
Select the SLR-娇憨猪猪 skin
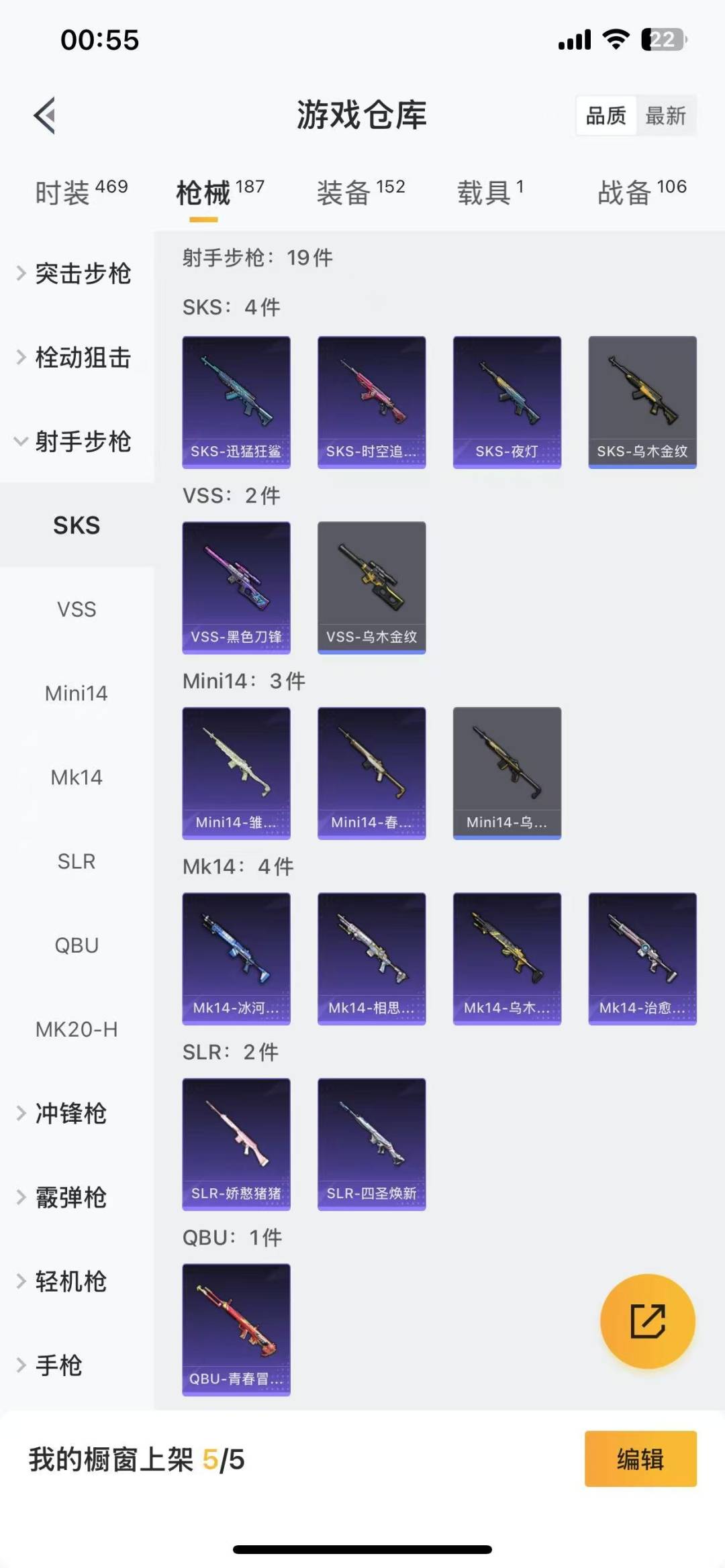coord(236,1143)
